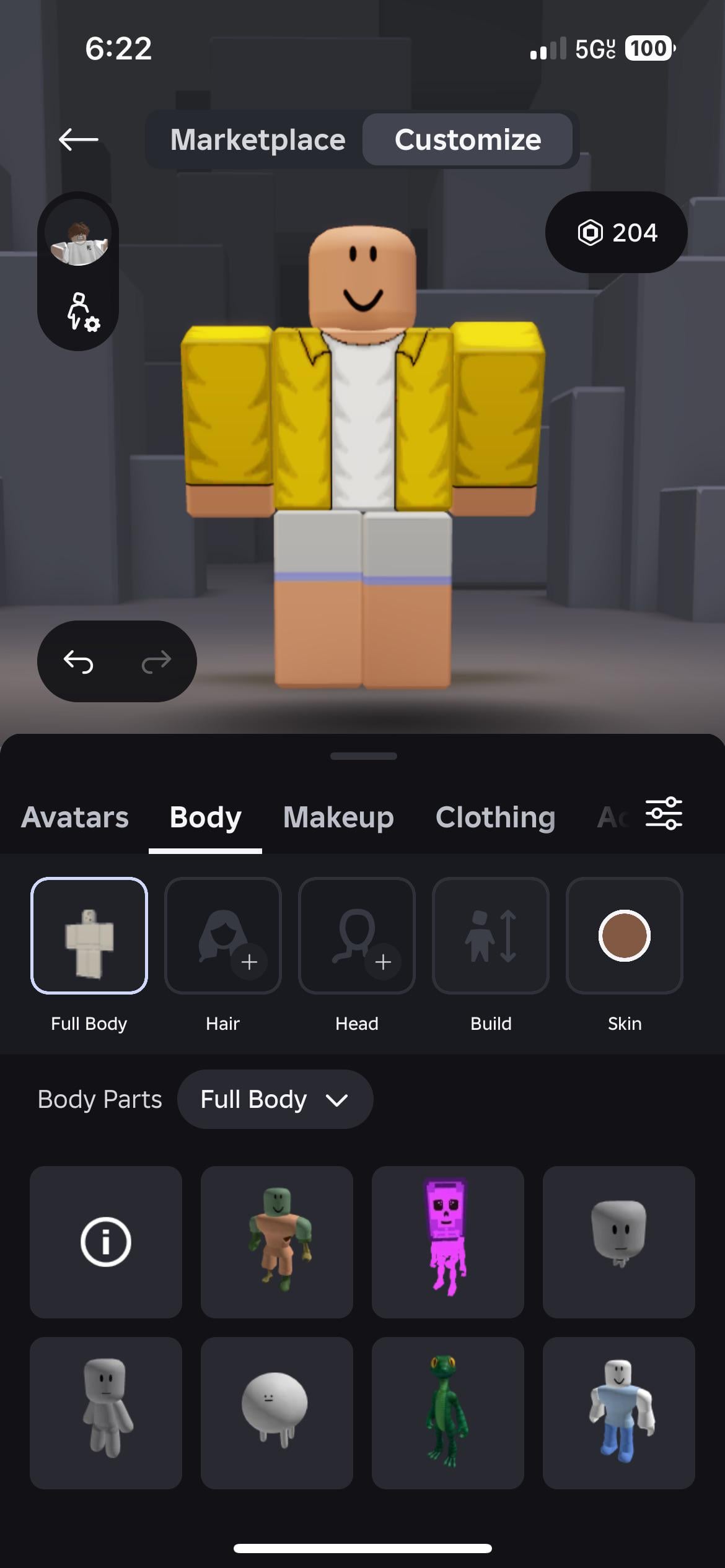Expand the Full Body dropdown
Viewport: 725px width, 1568px height.
point(275,1099)
